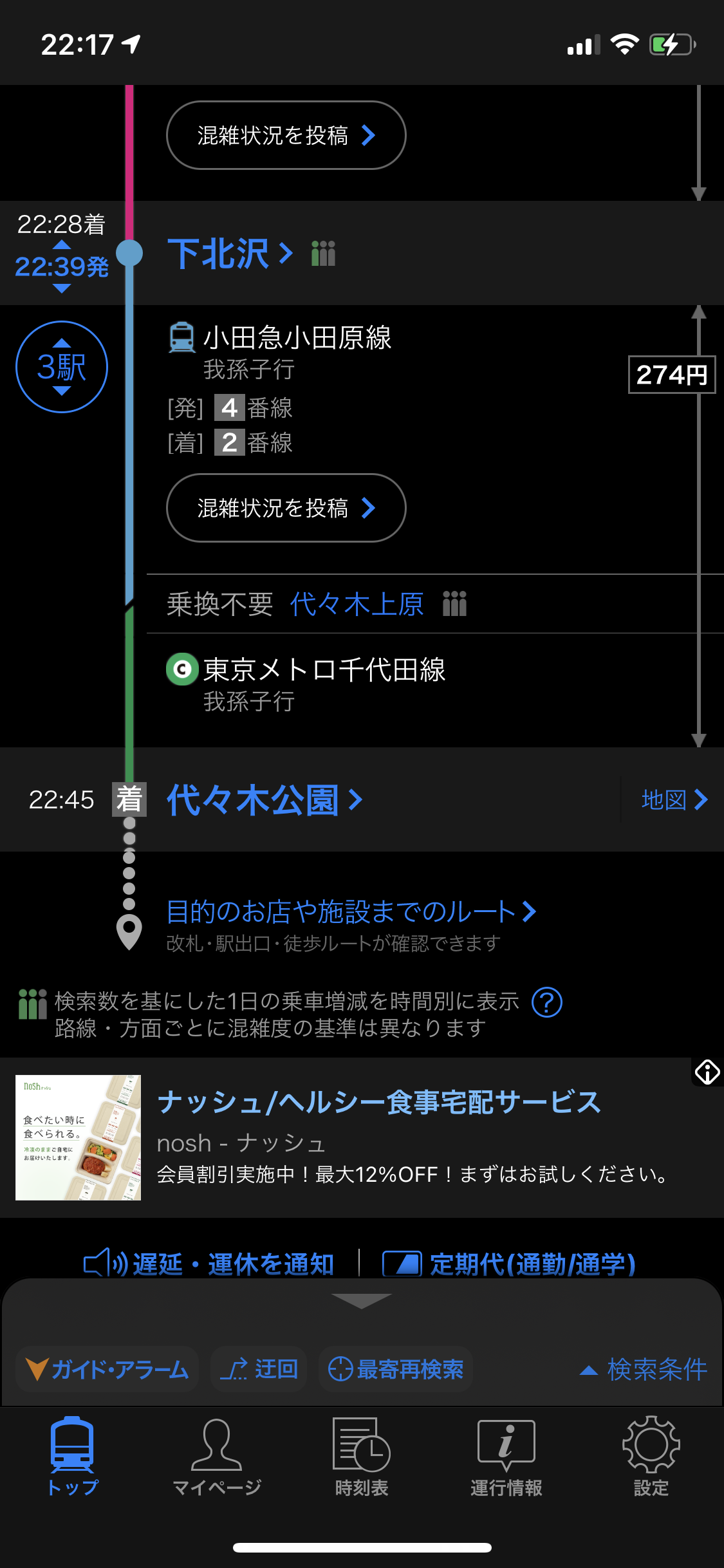Open ガイド・アラーム
The height and width of the screenshot is (1568, 724).
[107, 1369]
